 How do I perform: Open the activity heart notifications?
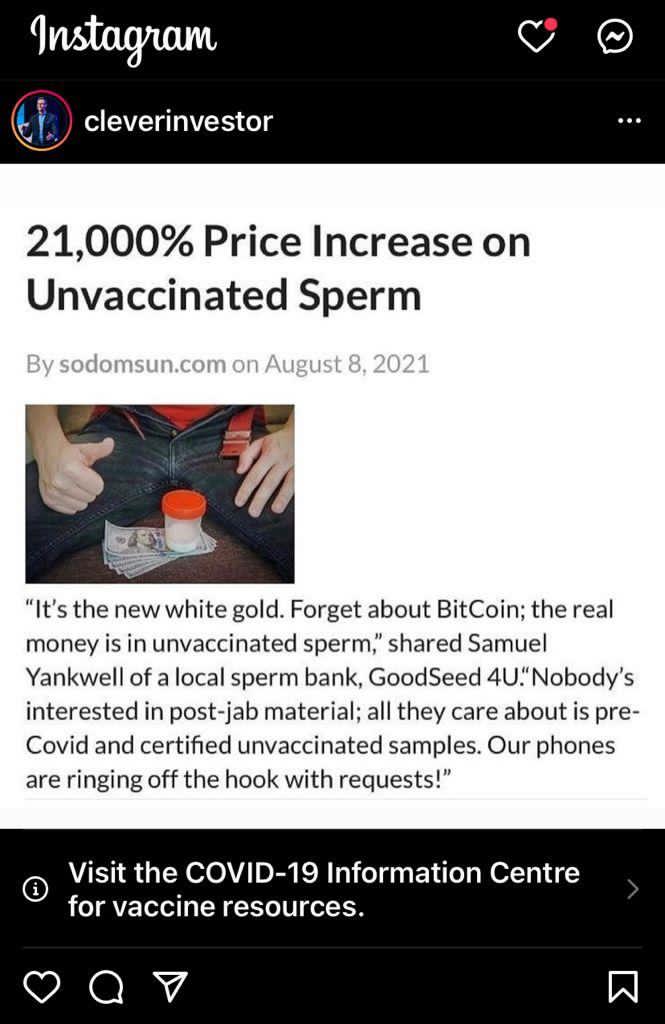pyautogui.click(x=537, y=37)
